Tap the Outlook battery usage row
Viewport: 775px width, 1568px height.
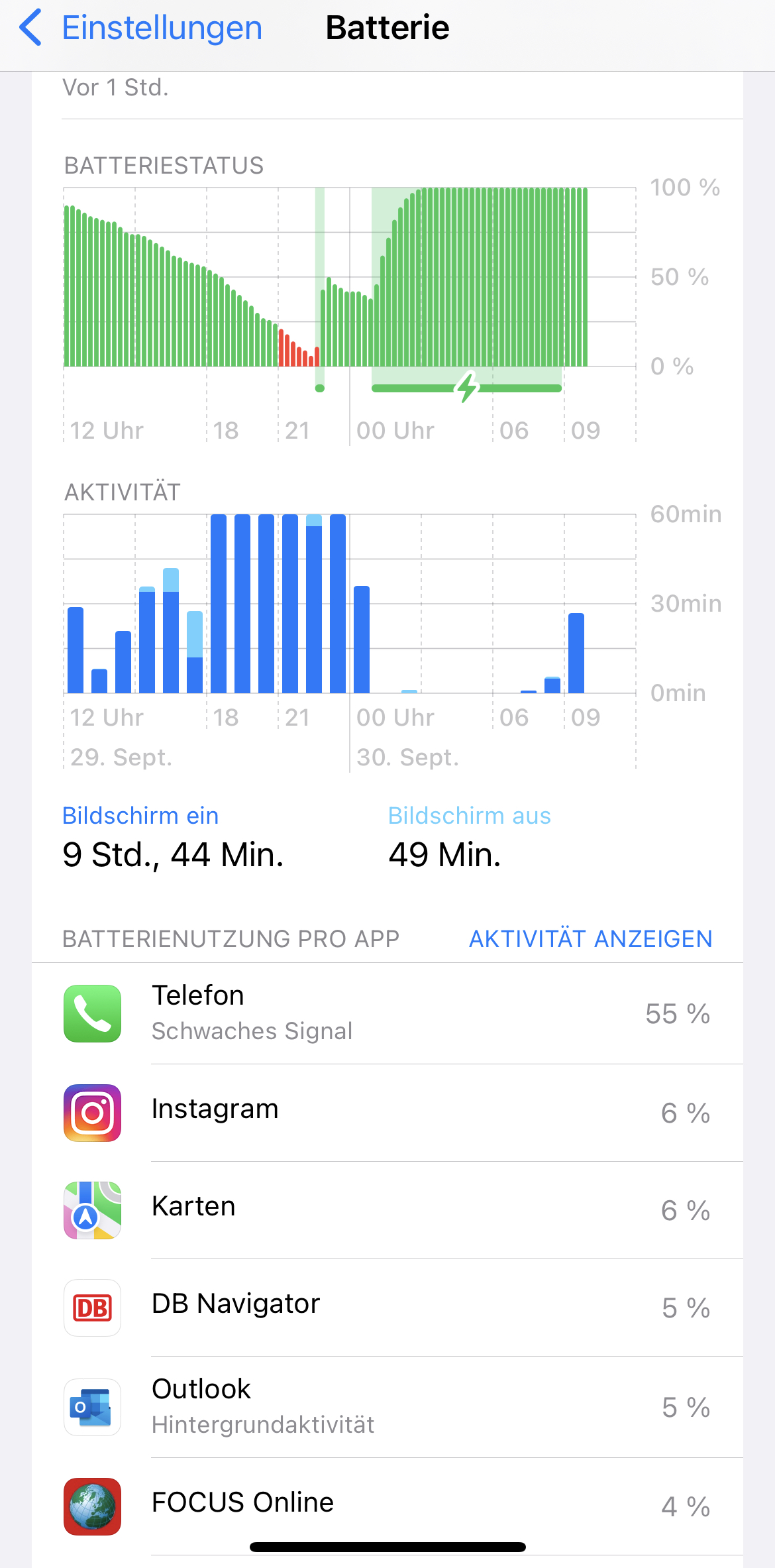[387, 1406]
